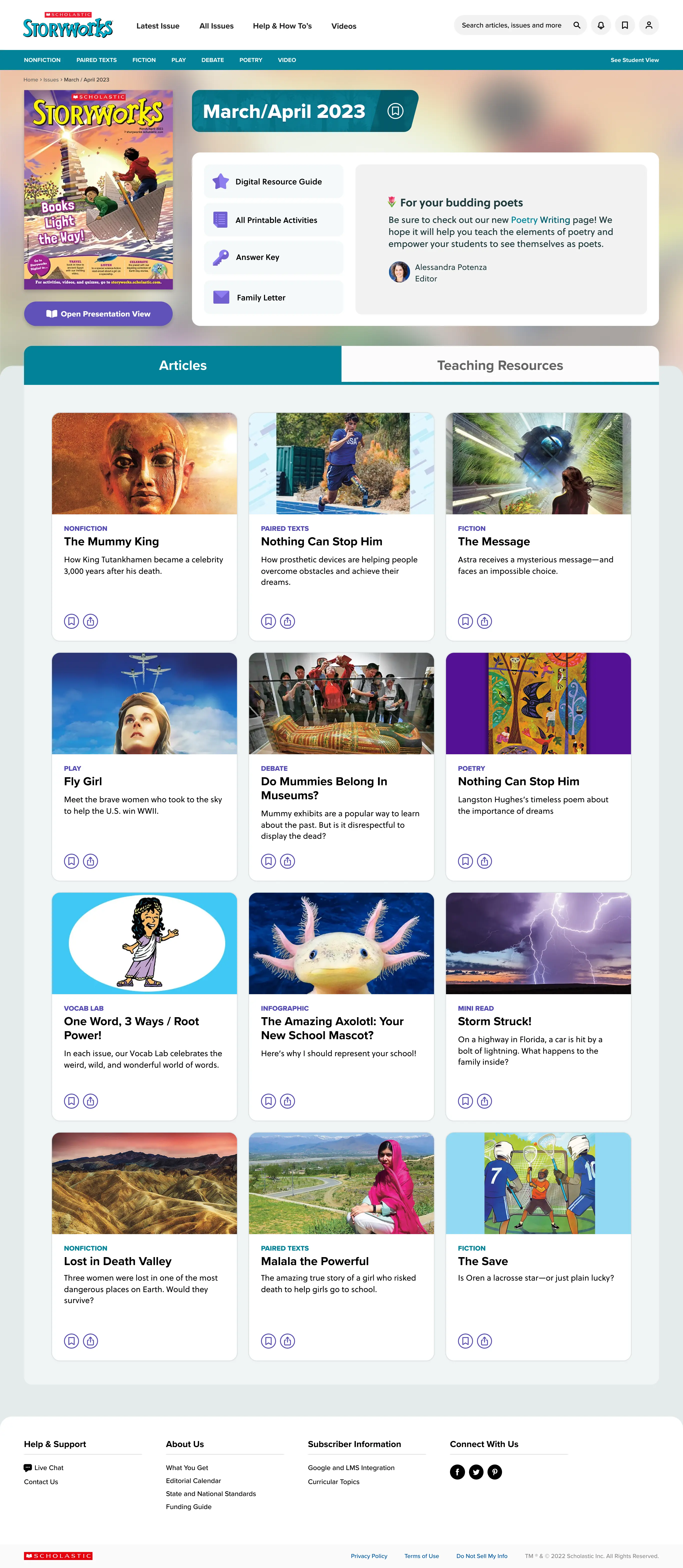Switch to See Student View
Image resolution: width=683 pixels, height=1568 pixels.
point(634,60)
